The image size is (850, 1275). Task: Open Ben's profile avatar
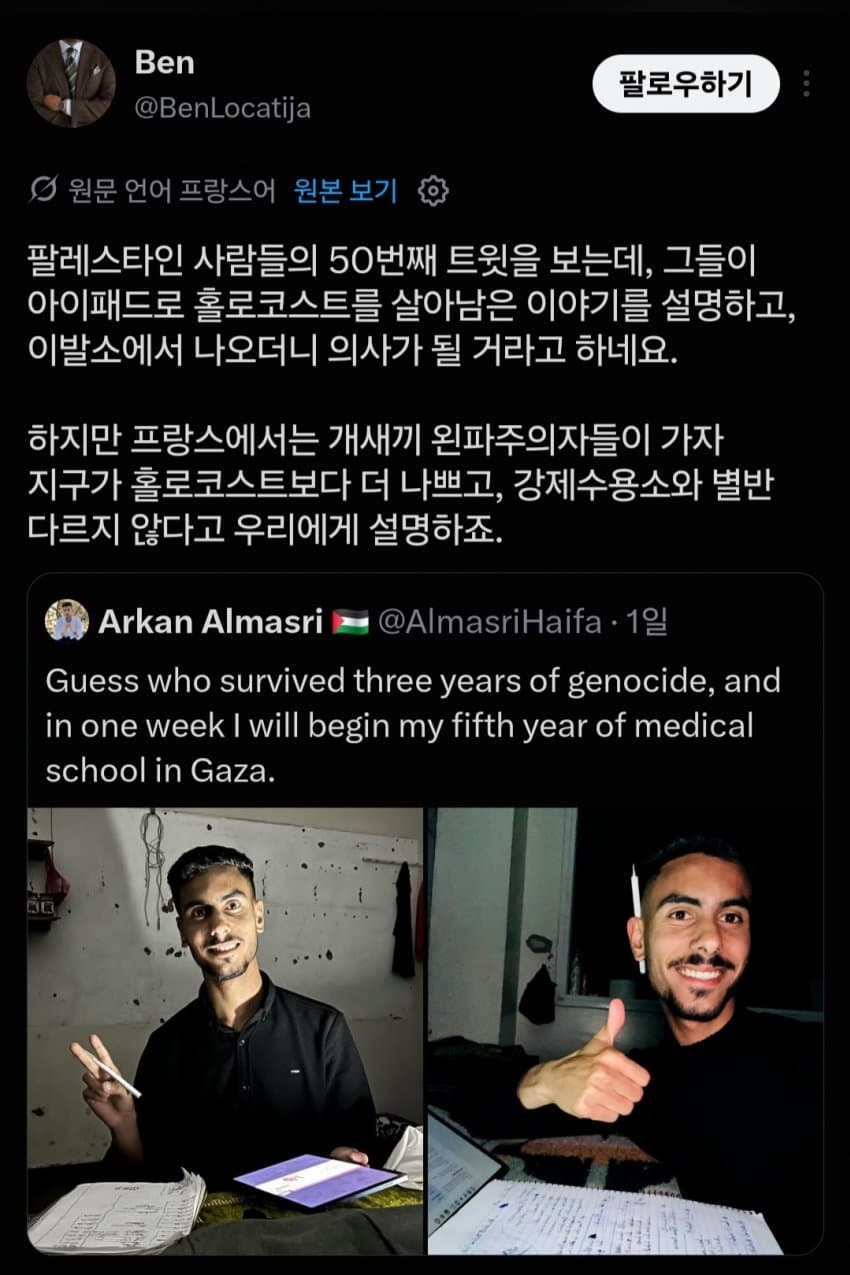tap(71, 83)
